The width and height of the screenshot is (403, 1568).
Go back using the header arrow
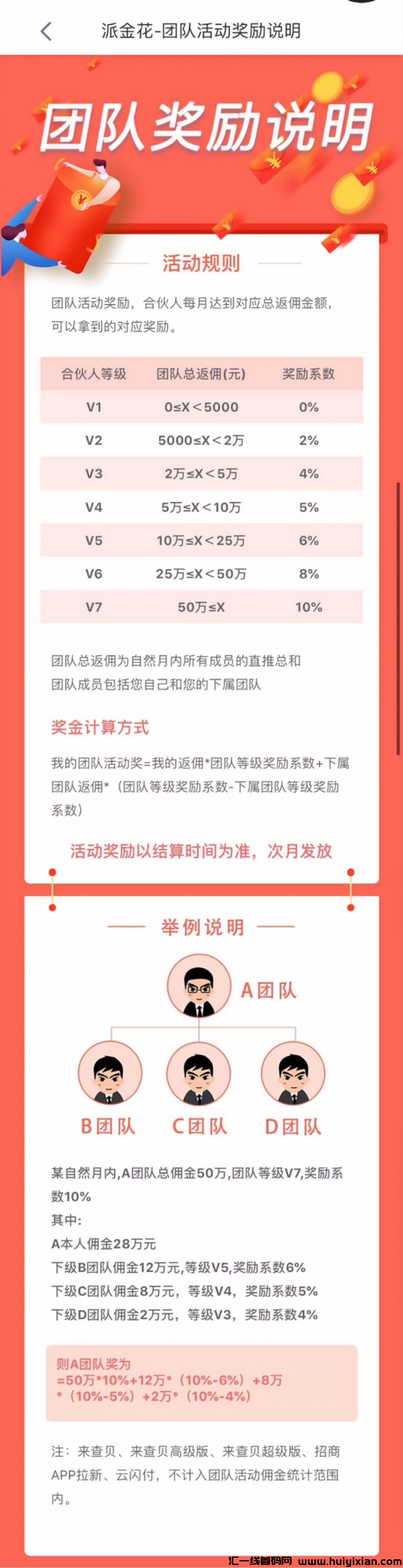46,31
